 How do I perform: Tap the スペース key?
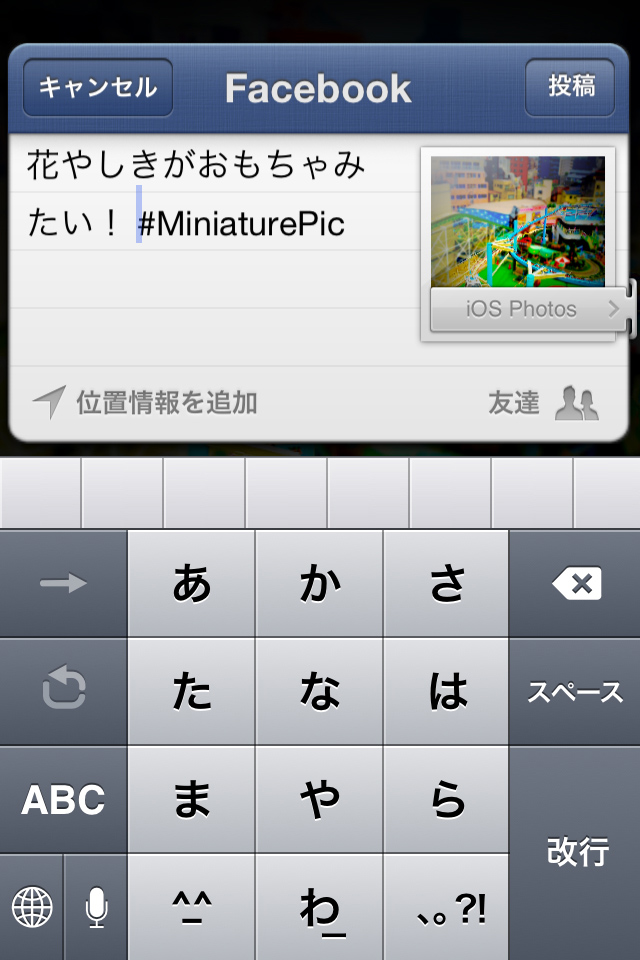click(576, 692)
